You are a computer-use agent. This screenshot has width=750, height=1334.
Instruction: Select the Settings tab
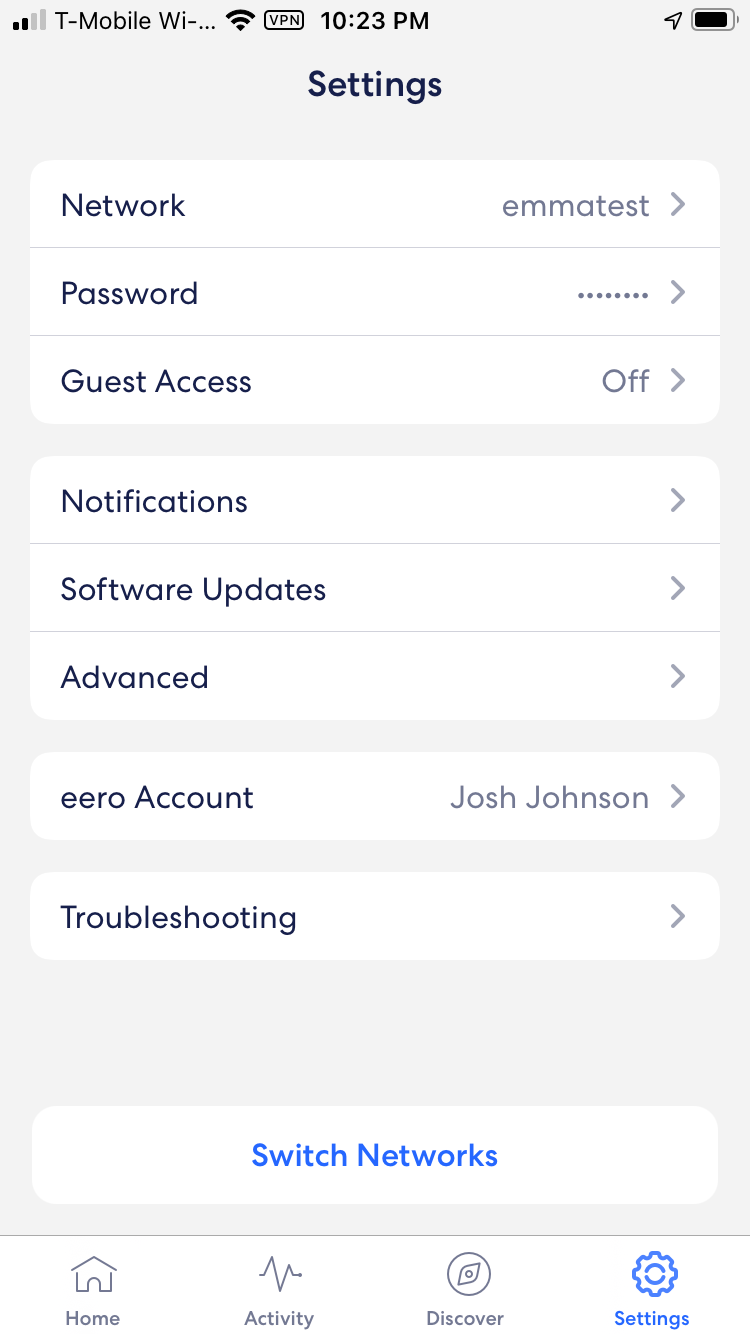[x=652, y=1290]
